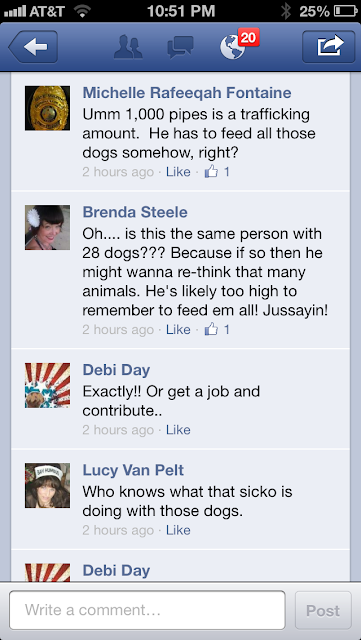Viewport: 361px width, 640px height.
Task: Like Brenda Steele's comment
Action: [x=178, y=329]
